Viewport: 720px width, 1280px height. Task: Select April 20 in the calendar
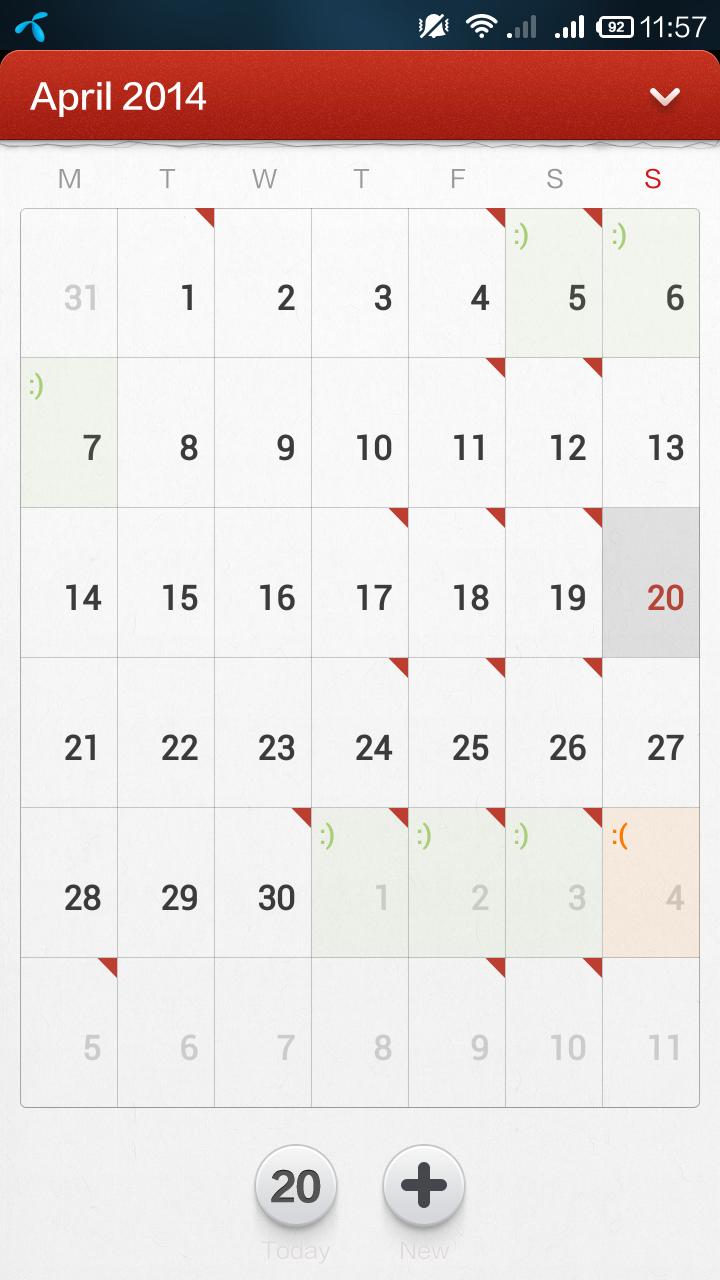pos(651,583)
